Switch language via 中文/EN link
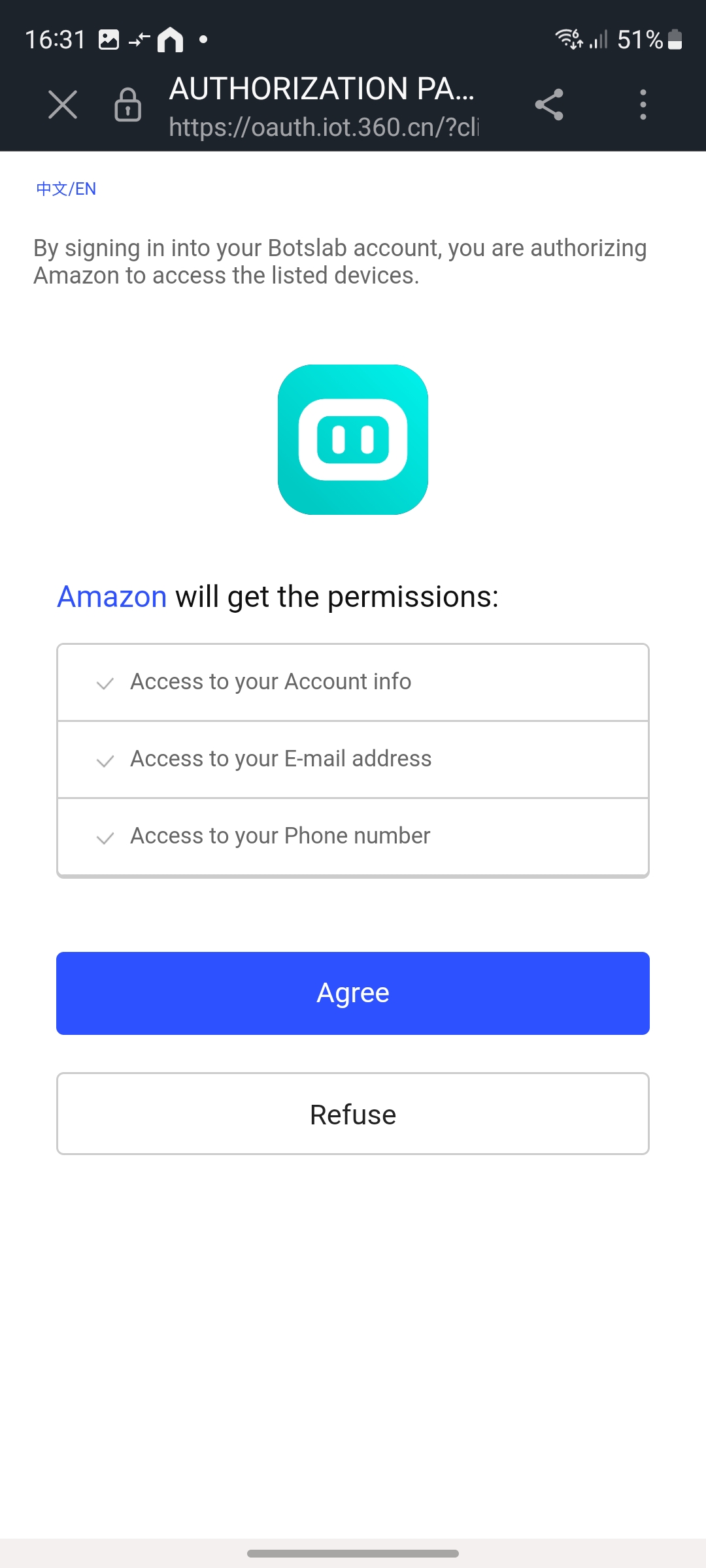 click(66, 189)
